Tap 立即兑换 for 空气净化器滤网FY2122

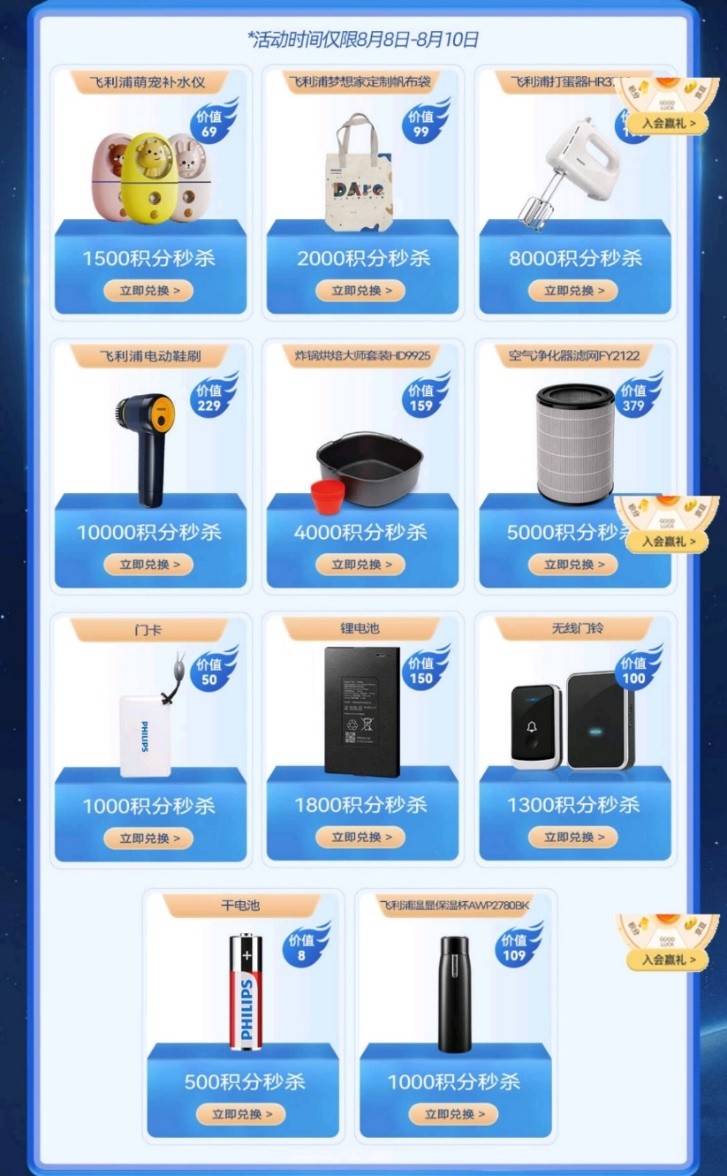coord(574,564)
